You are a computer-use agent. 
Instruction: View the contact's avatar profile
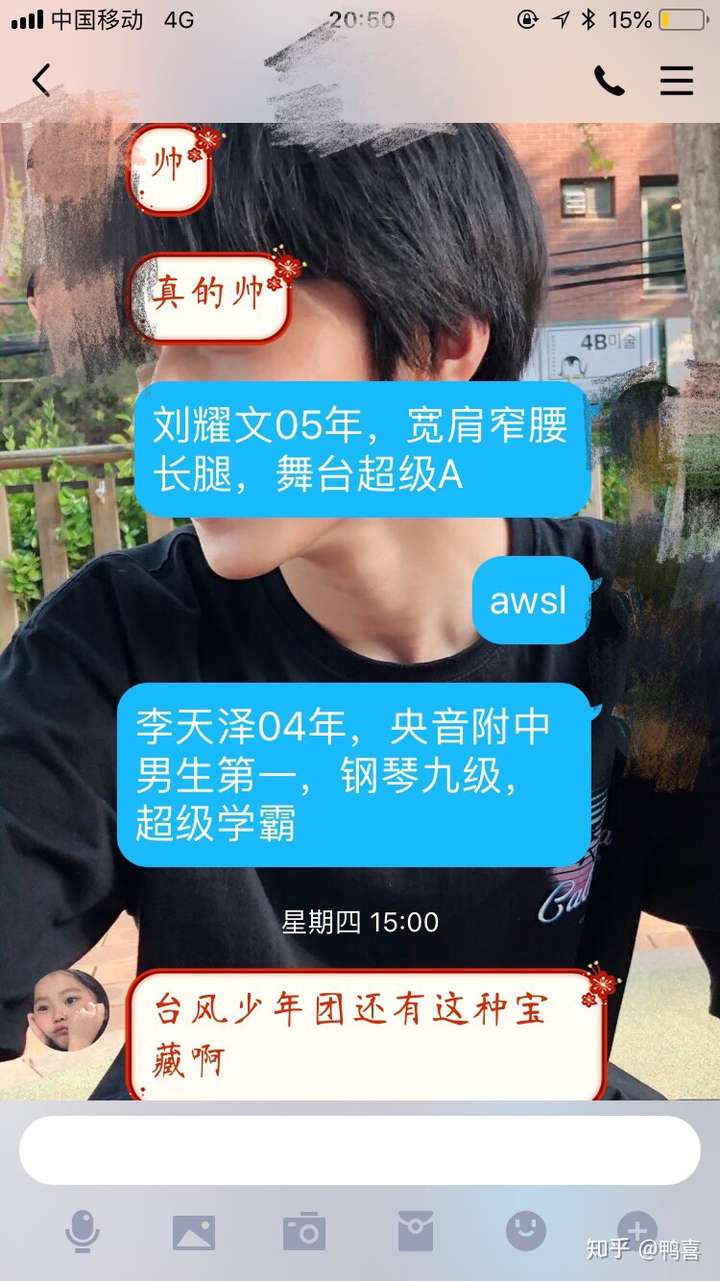pyautogui.click(x=68, y=1010)
